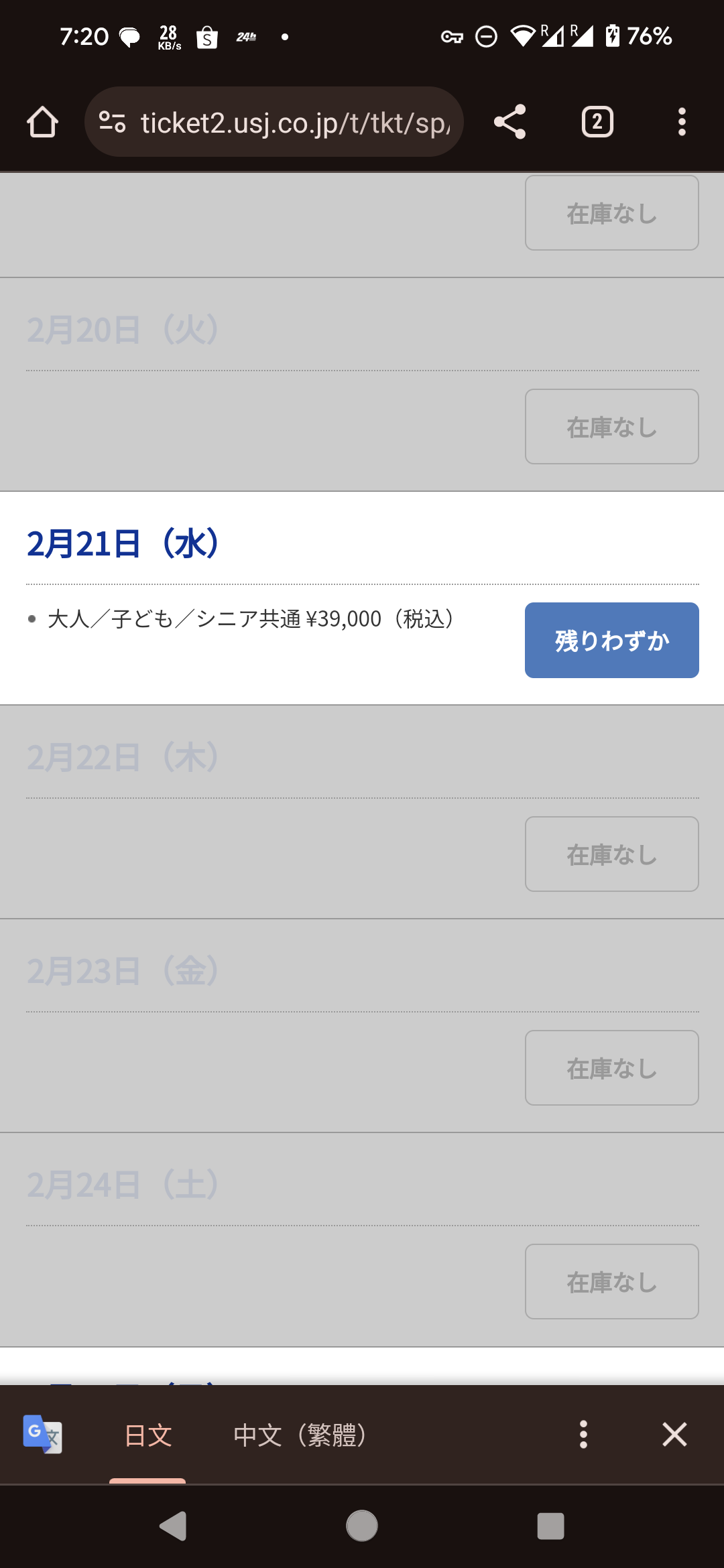Open recent apps from navigation bar
The height and width of the screenshot is (1568, 724).
click(x=550, y=1526)
